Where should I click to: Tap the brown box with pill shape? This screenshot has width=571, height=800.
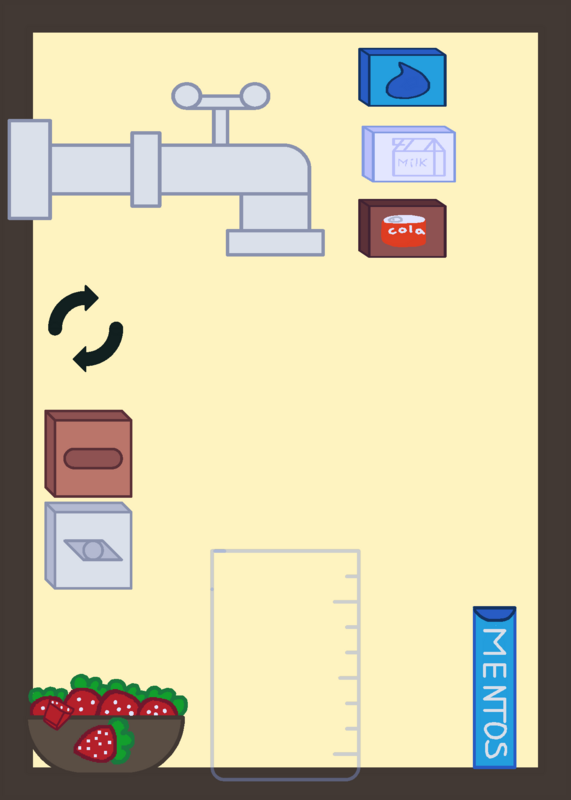coord(88,454)
